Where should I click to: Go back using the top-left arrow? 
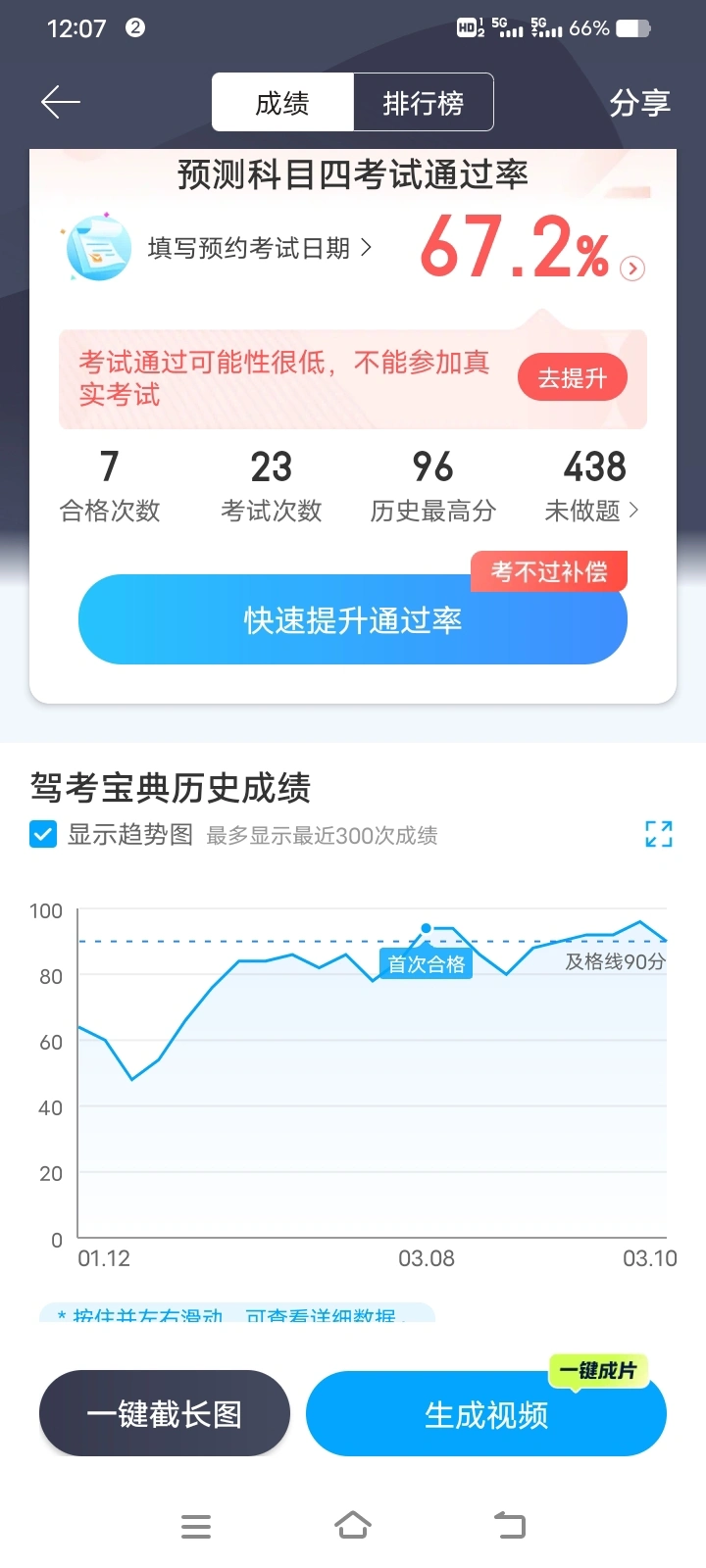pyautogui.click(x=60, y=102)
